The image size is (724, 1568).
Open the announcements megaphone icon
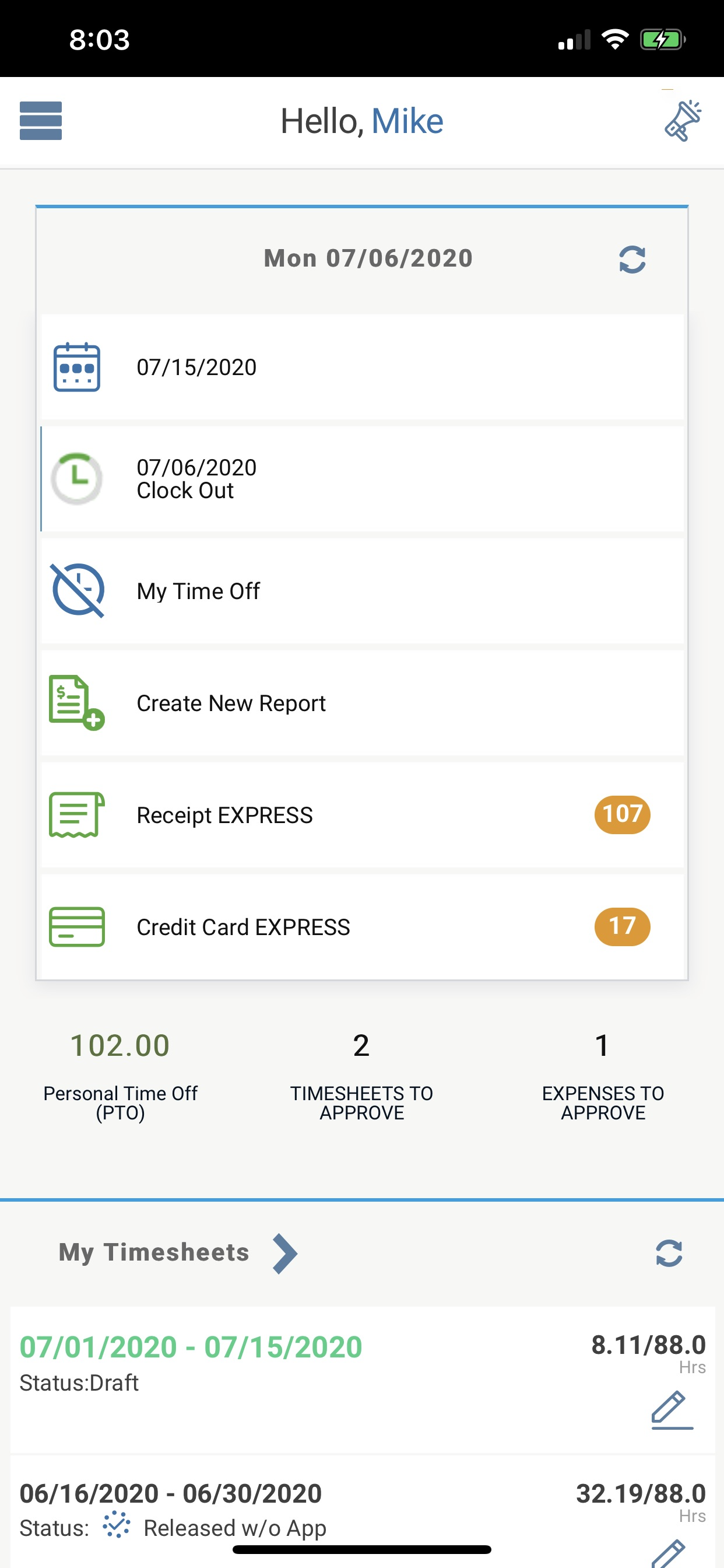click(x=682, y=121)
